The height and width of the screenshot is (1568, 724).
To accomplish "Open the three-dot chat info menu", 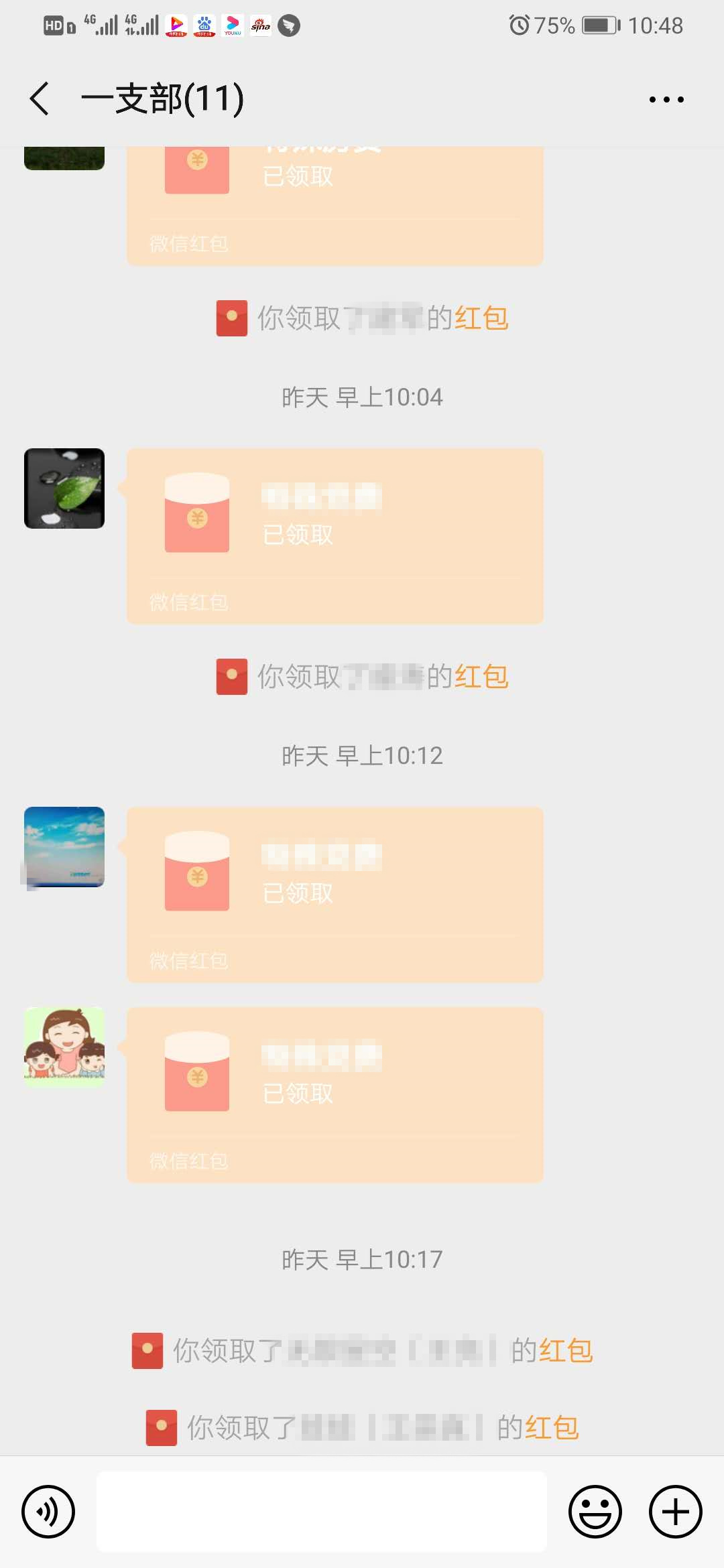I will click(x=666, y=99).
